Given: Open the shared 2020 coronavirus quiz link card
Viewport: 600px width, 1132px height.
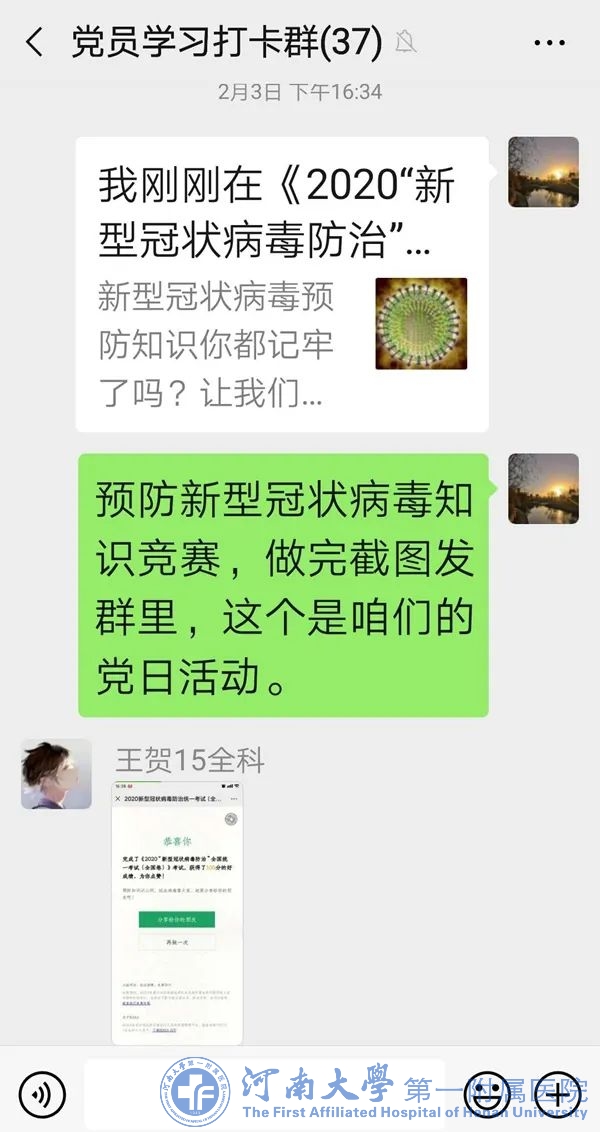Looking at the screenshot, I should (x=282, y=285).
